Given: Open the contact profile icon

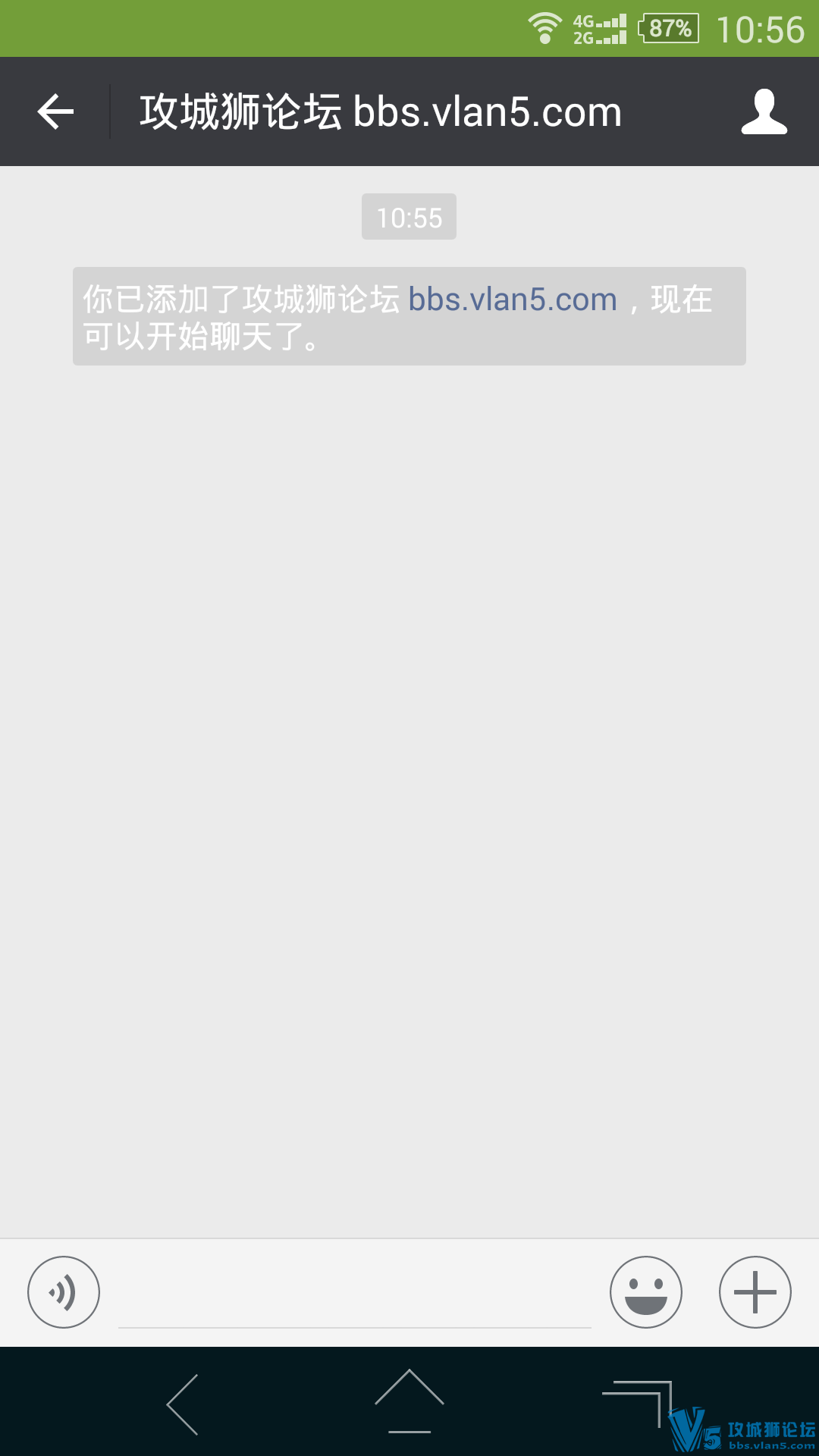Looking at the screenshot, I should tap(764, 111).
